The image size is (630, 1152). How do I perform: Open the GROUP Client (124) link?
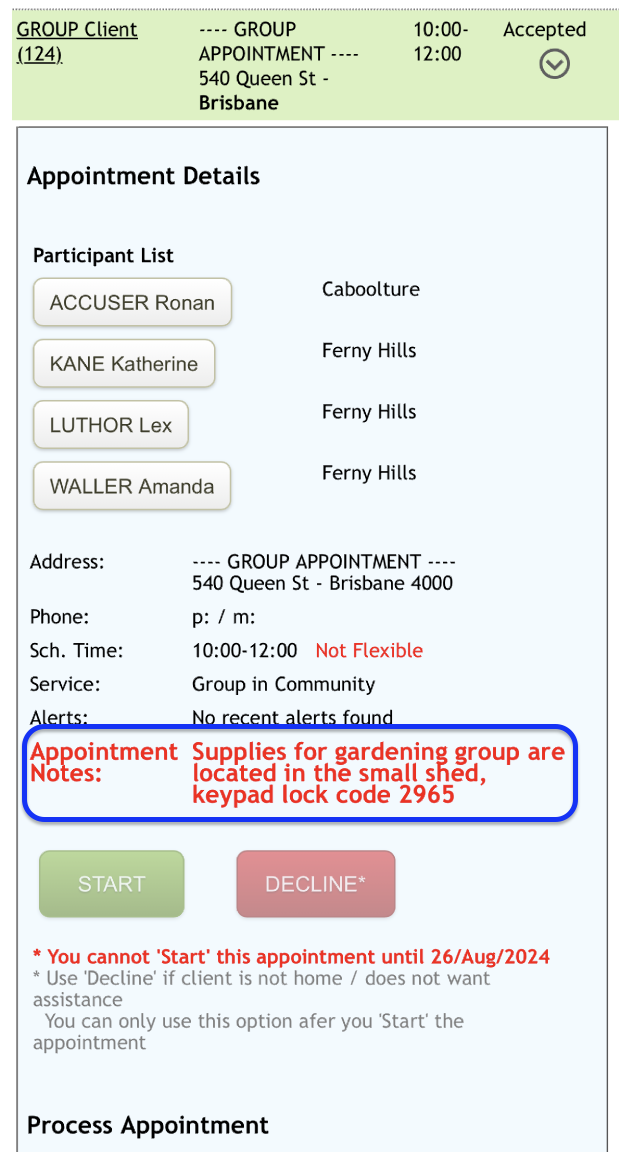[x=76, y=41]
